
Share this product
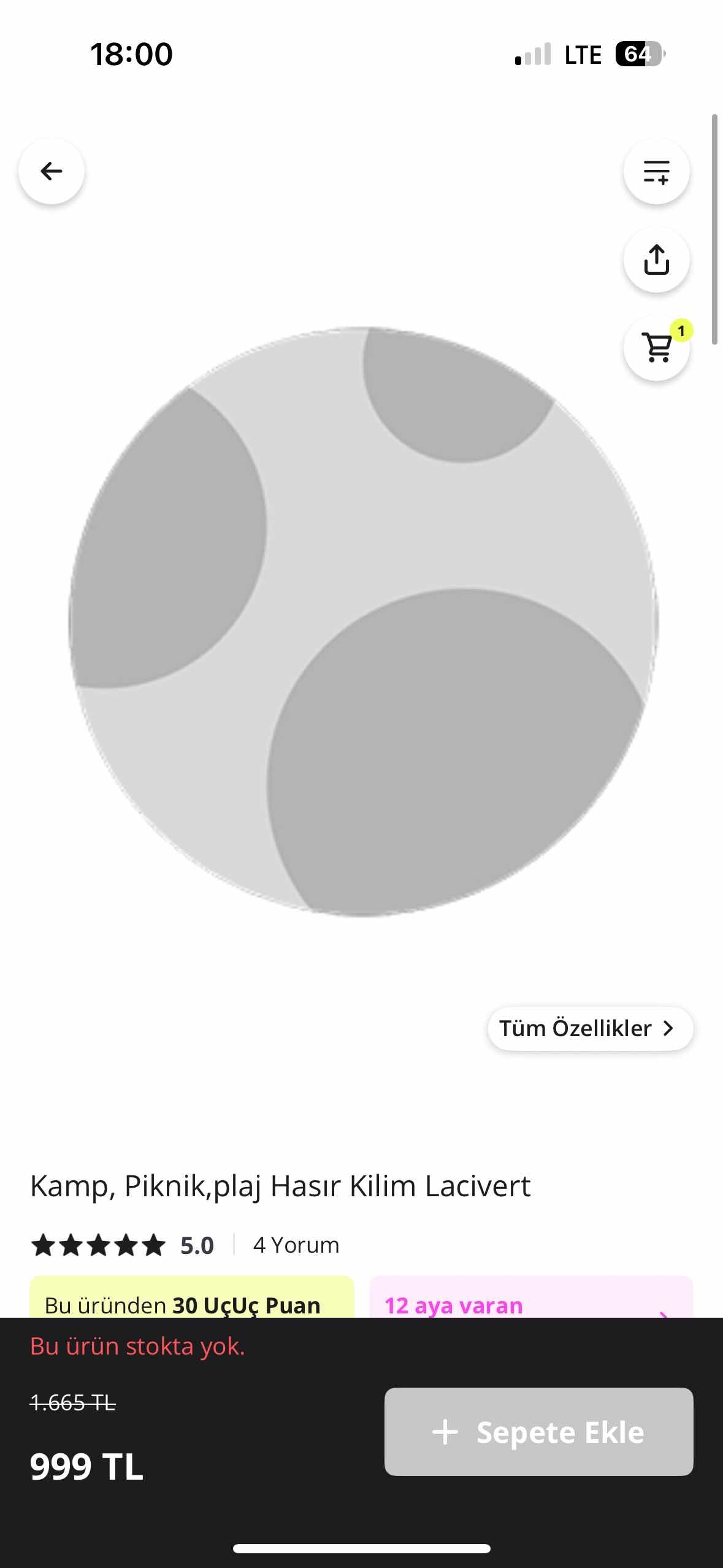coord(656,259)
